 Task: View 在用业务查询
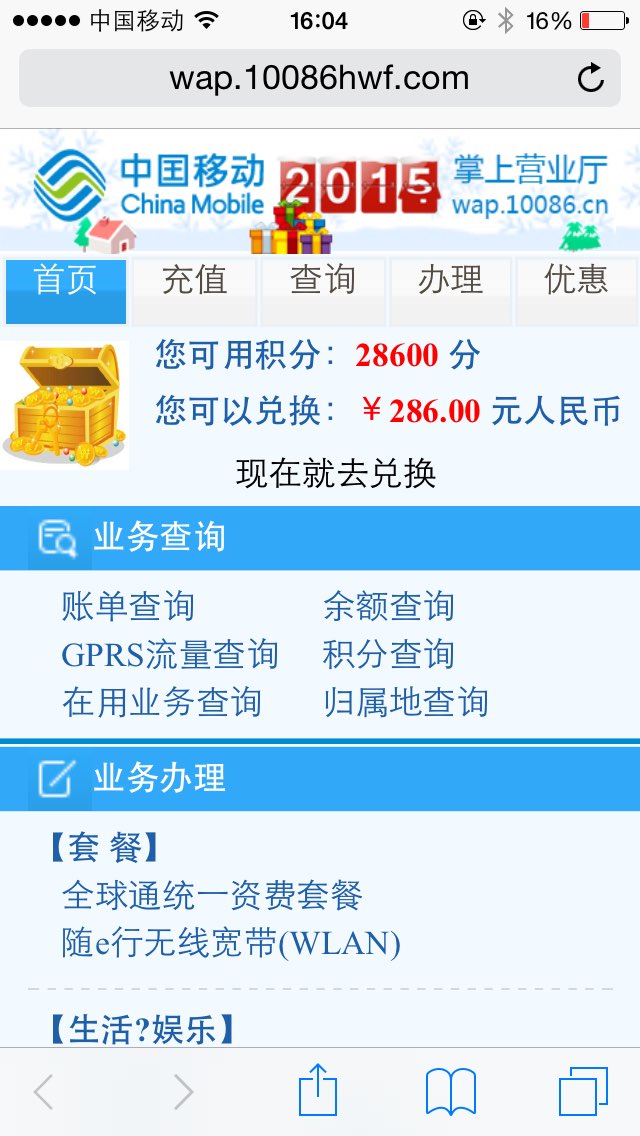coord(162,703)
